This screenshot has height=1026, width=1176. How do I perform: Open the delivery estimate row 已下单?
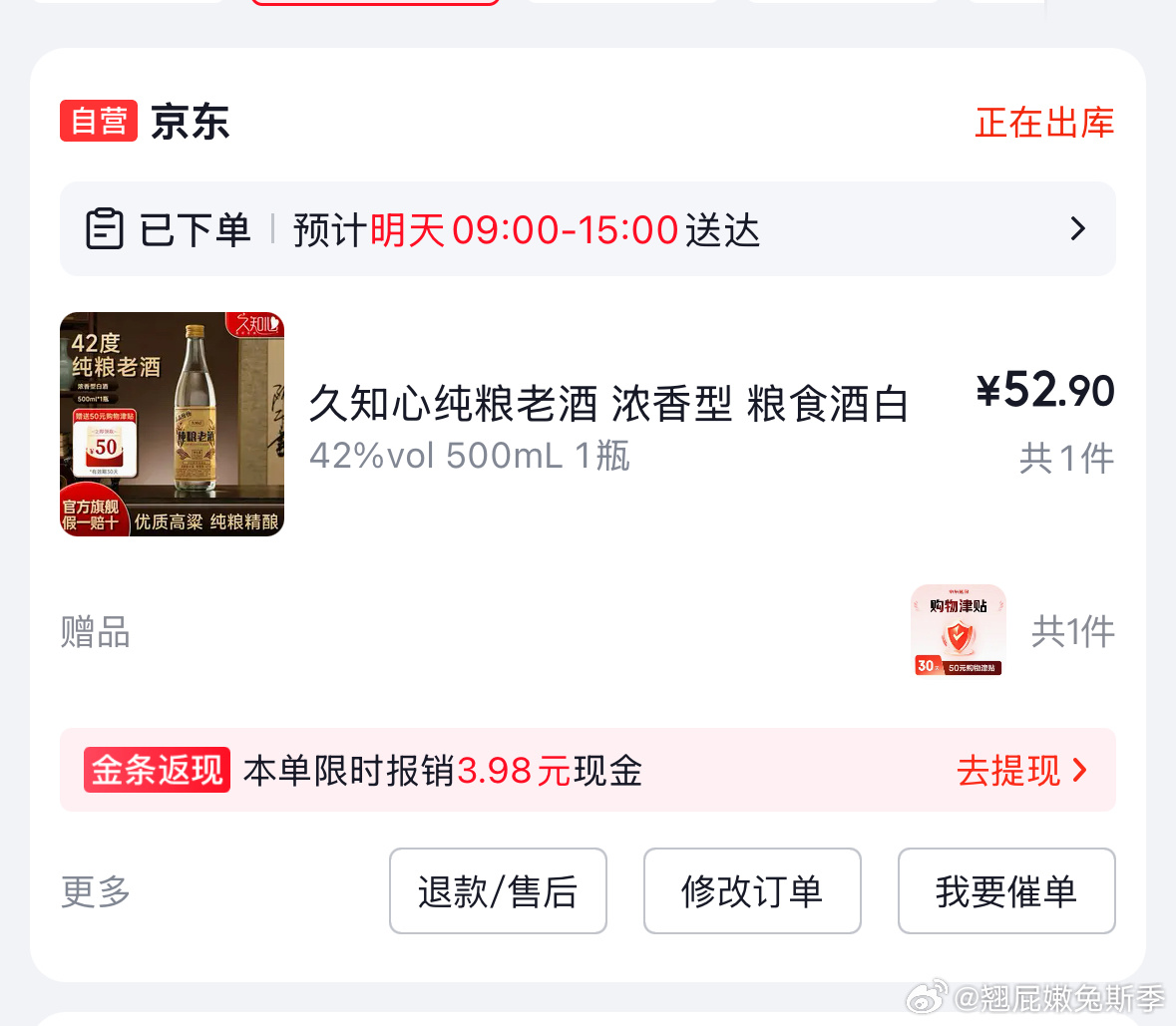point(587,229)
